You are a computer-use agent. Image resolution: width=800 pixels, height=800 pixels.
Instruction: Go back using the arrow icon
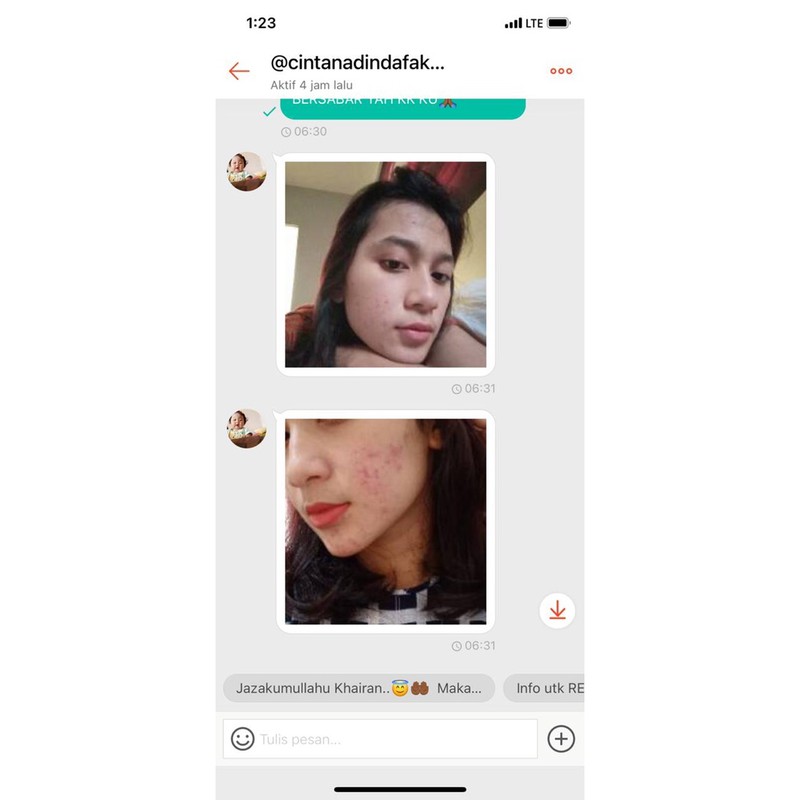[x=239, y=71]
